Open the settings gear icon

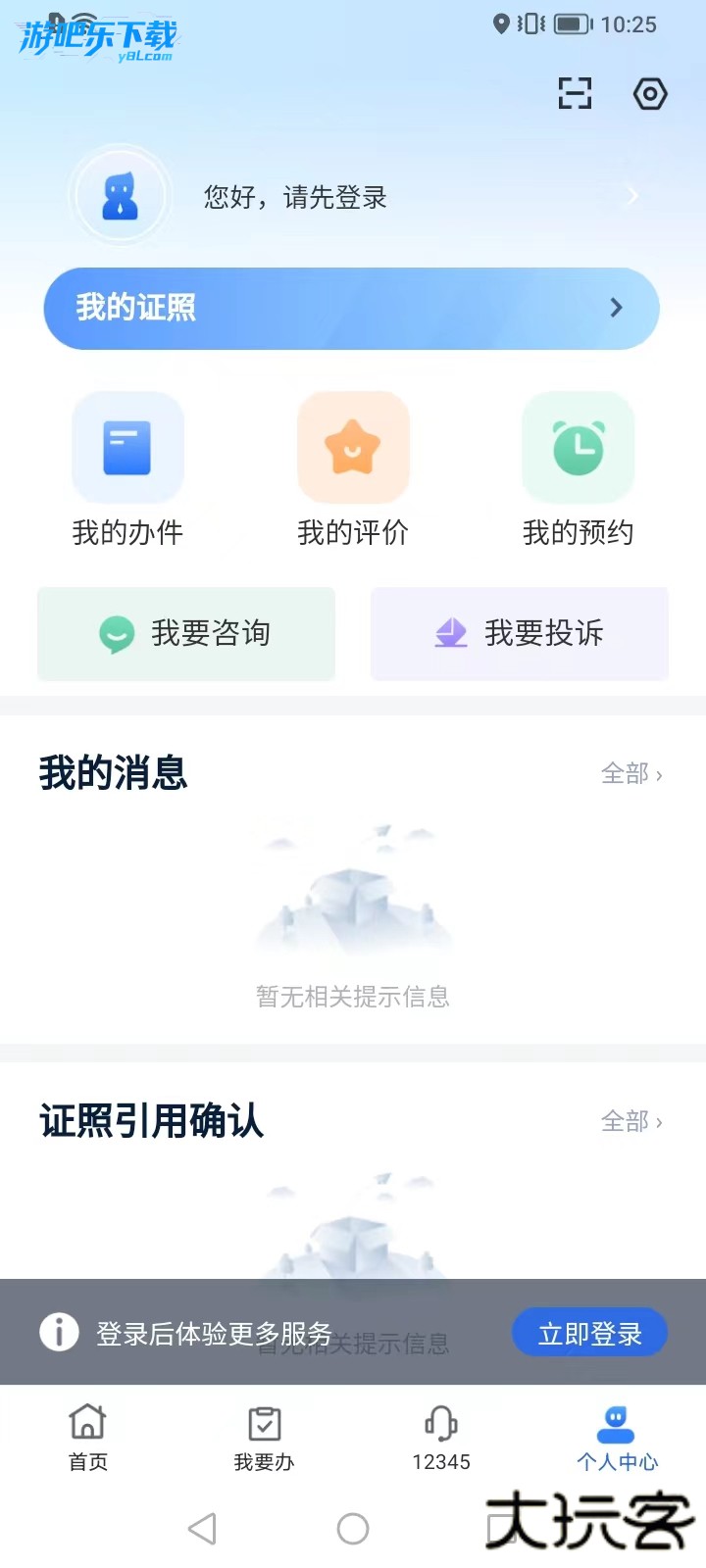650,93
